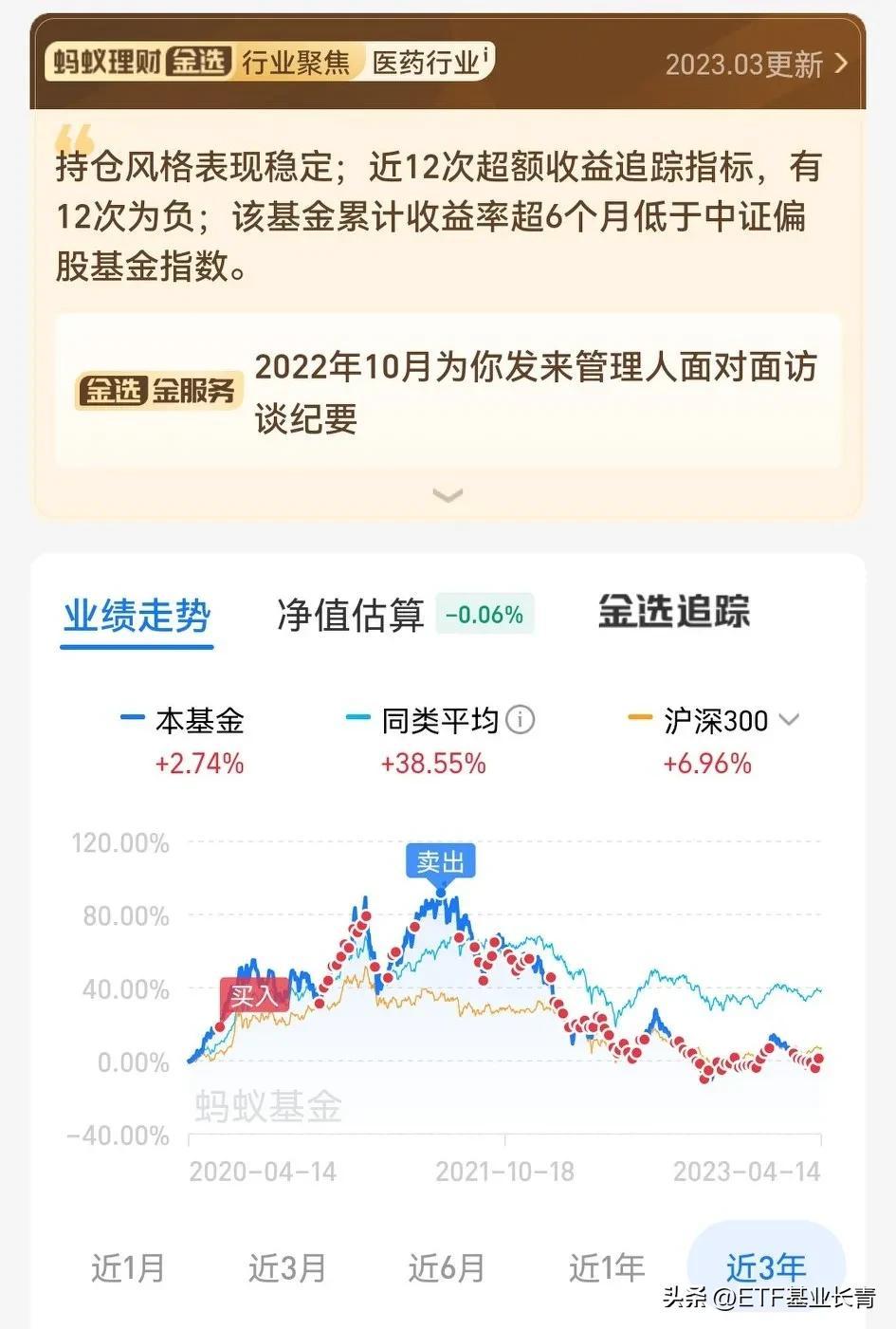Open the 沪深300 benchmark dropdown

(x=789, y=720)
